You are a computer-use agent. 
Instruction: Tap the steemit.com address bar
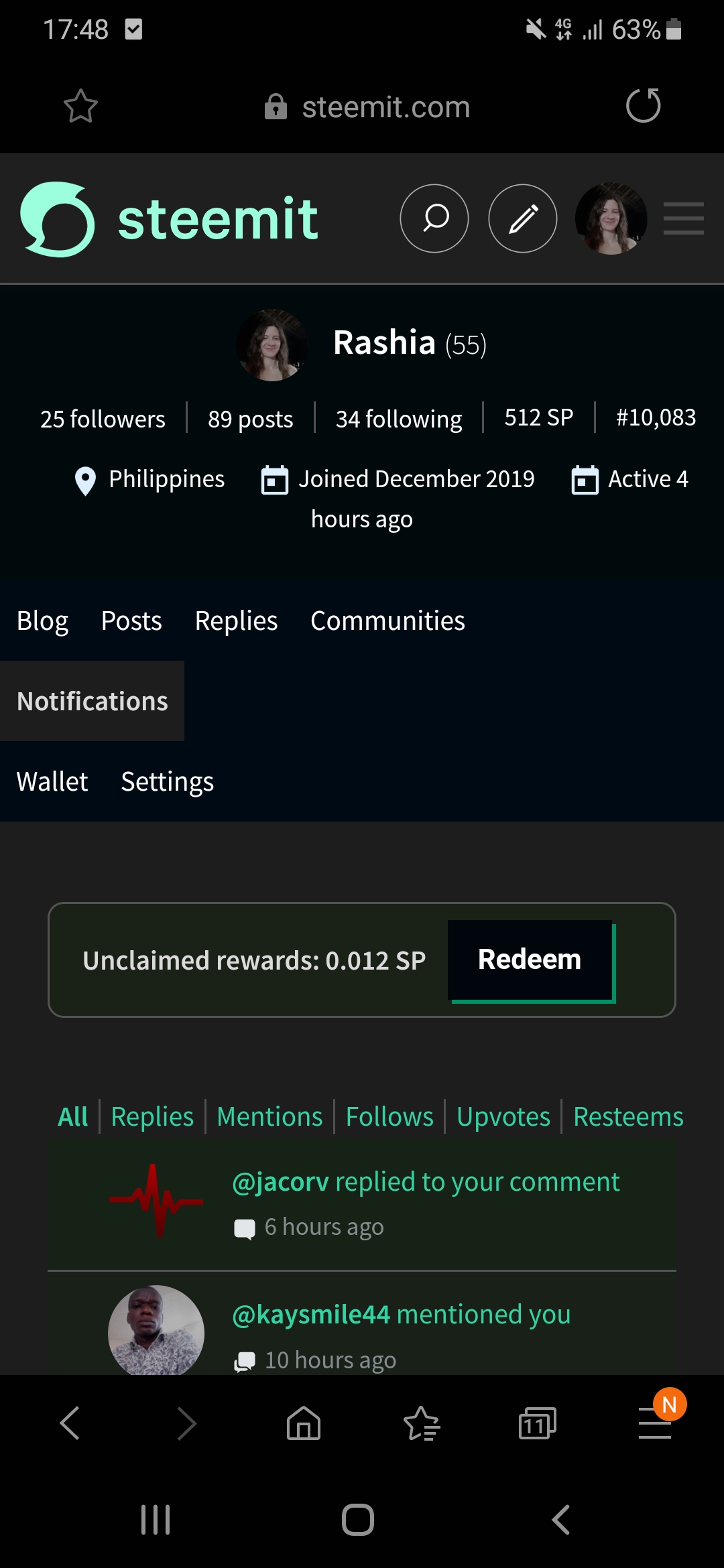click(385, 107)
